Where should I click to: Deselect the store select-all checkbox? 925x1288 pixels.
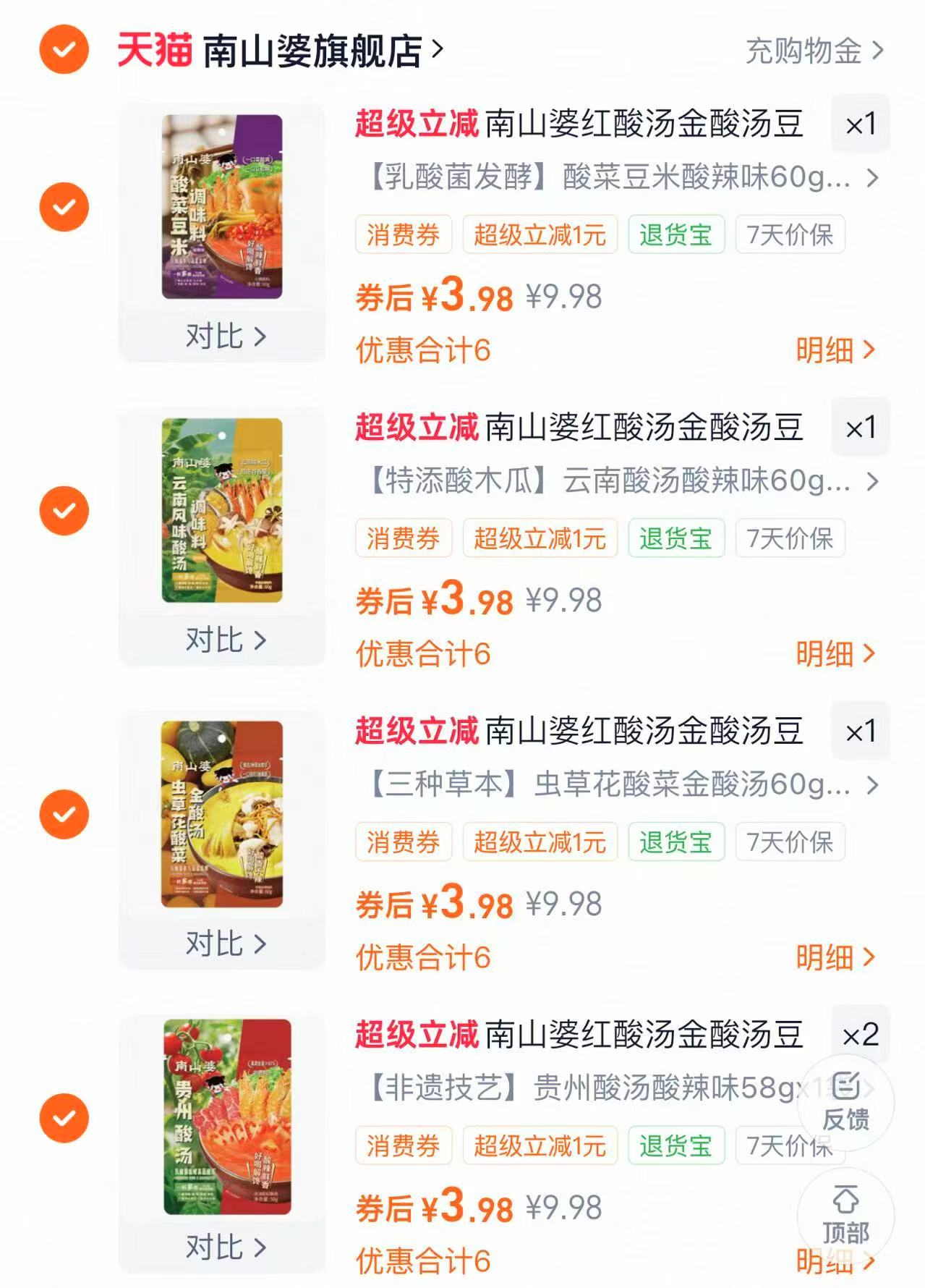pyautogui.click(x=62, y=51)
